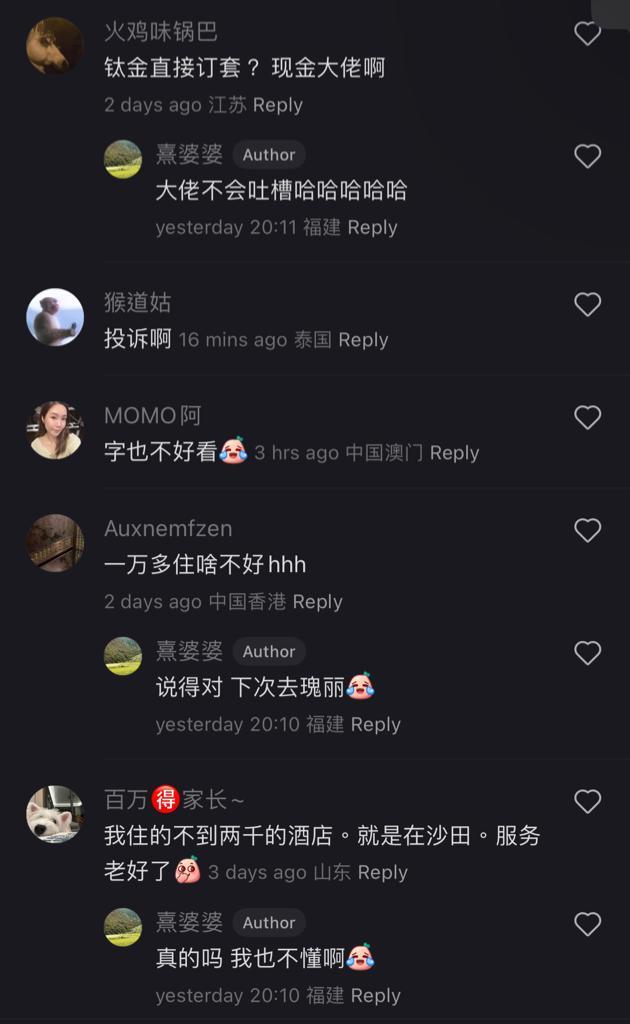Viewport: 630px width, 1024px height.
Task: Like author's reply 说得对 下次去瑰丽
Action: tap(587, 653)
